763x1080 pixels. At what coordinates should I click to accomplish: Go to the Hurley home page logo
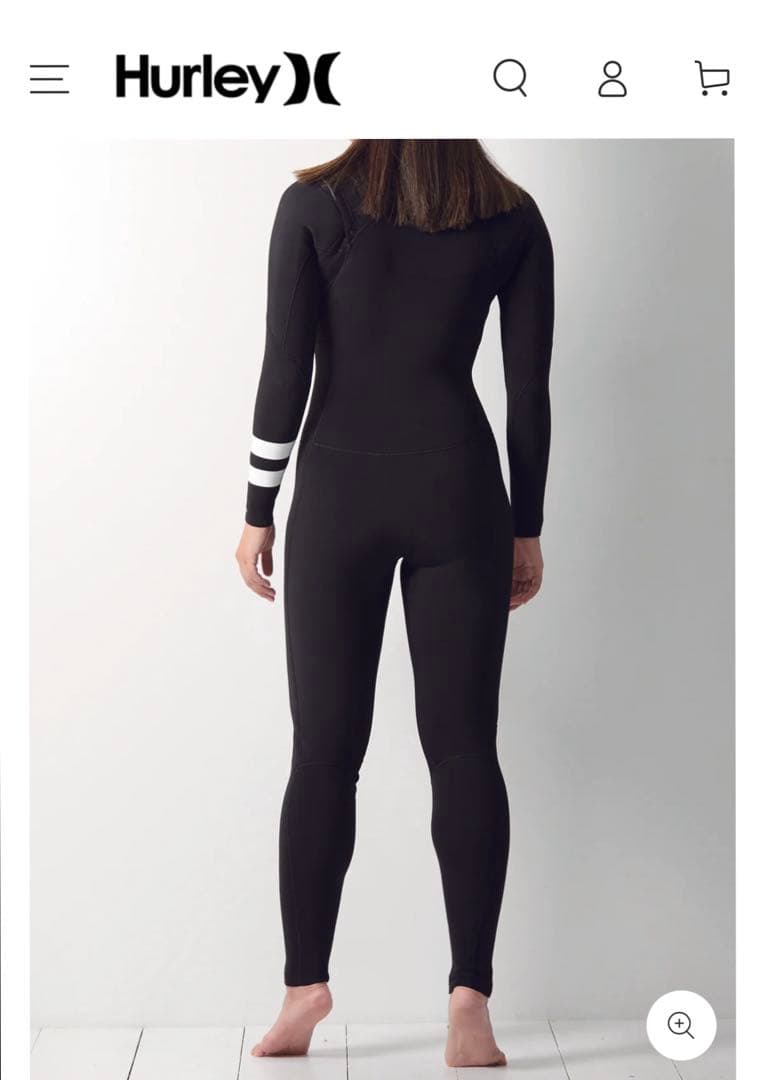[x=228, y=78]
